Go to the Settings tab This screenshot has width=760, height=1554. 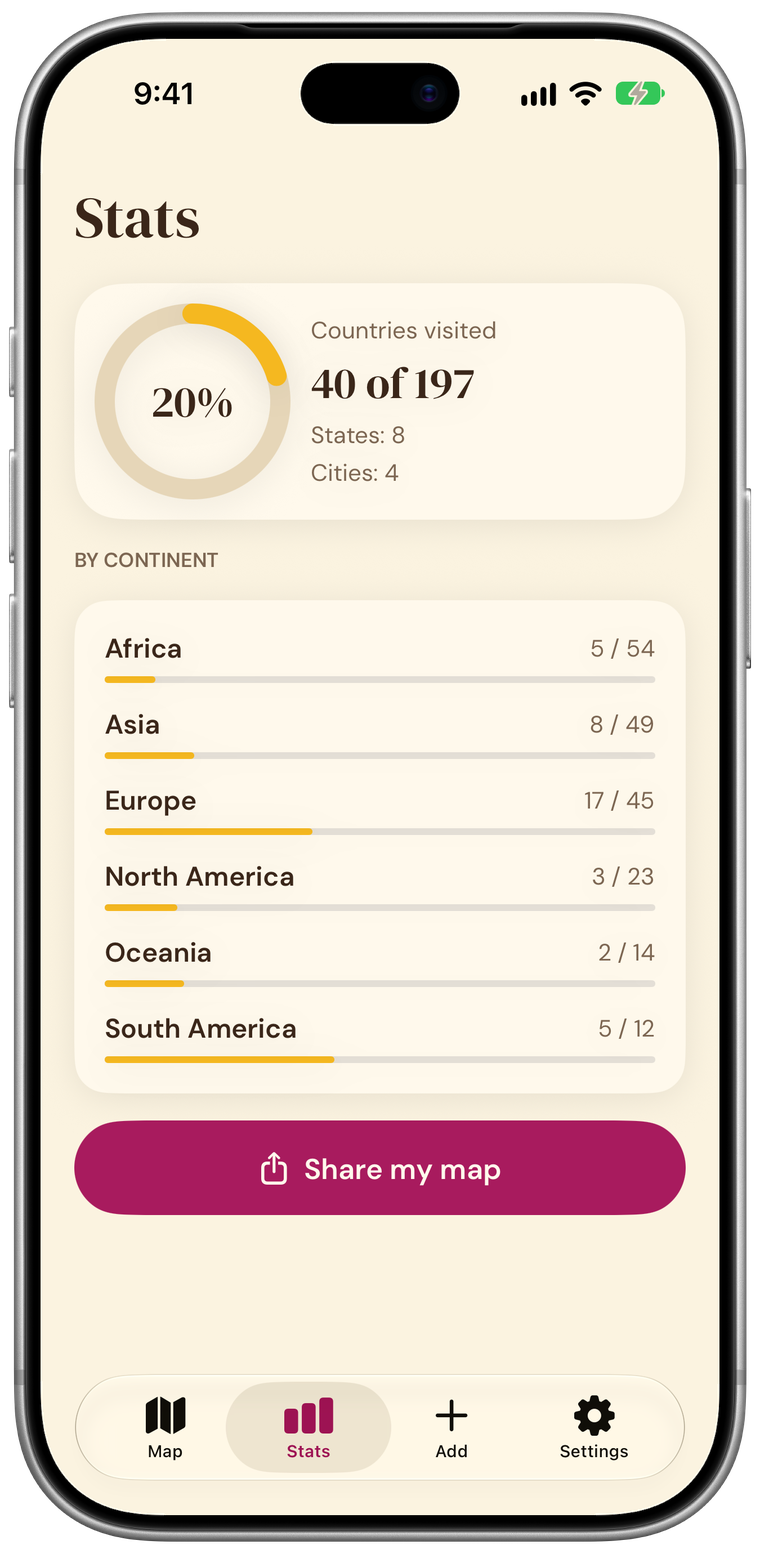point(594,1428)
